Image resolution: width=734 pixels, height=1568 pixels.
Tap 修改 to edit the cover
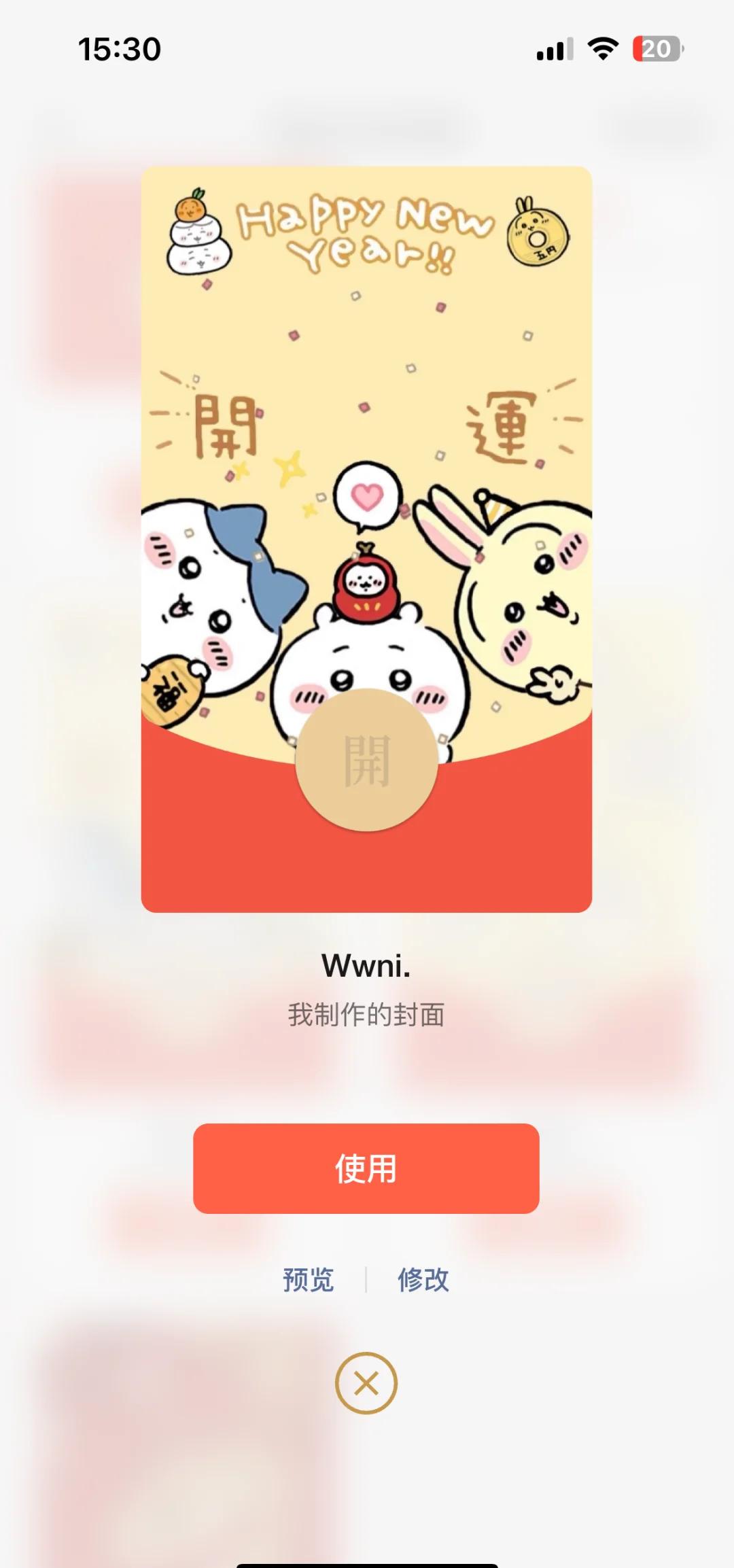tap(423, 1280)
